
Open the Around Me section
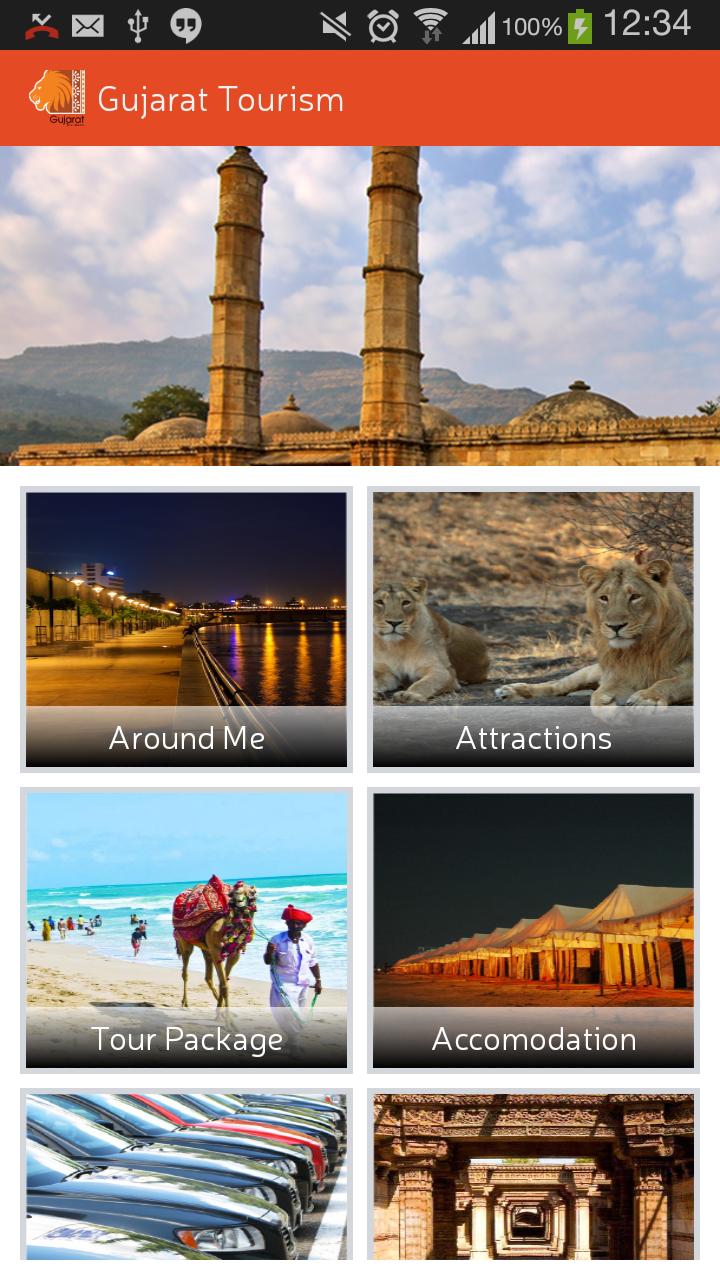(185, 629)
